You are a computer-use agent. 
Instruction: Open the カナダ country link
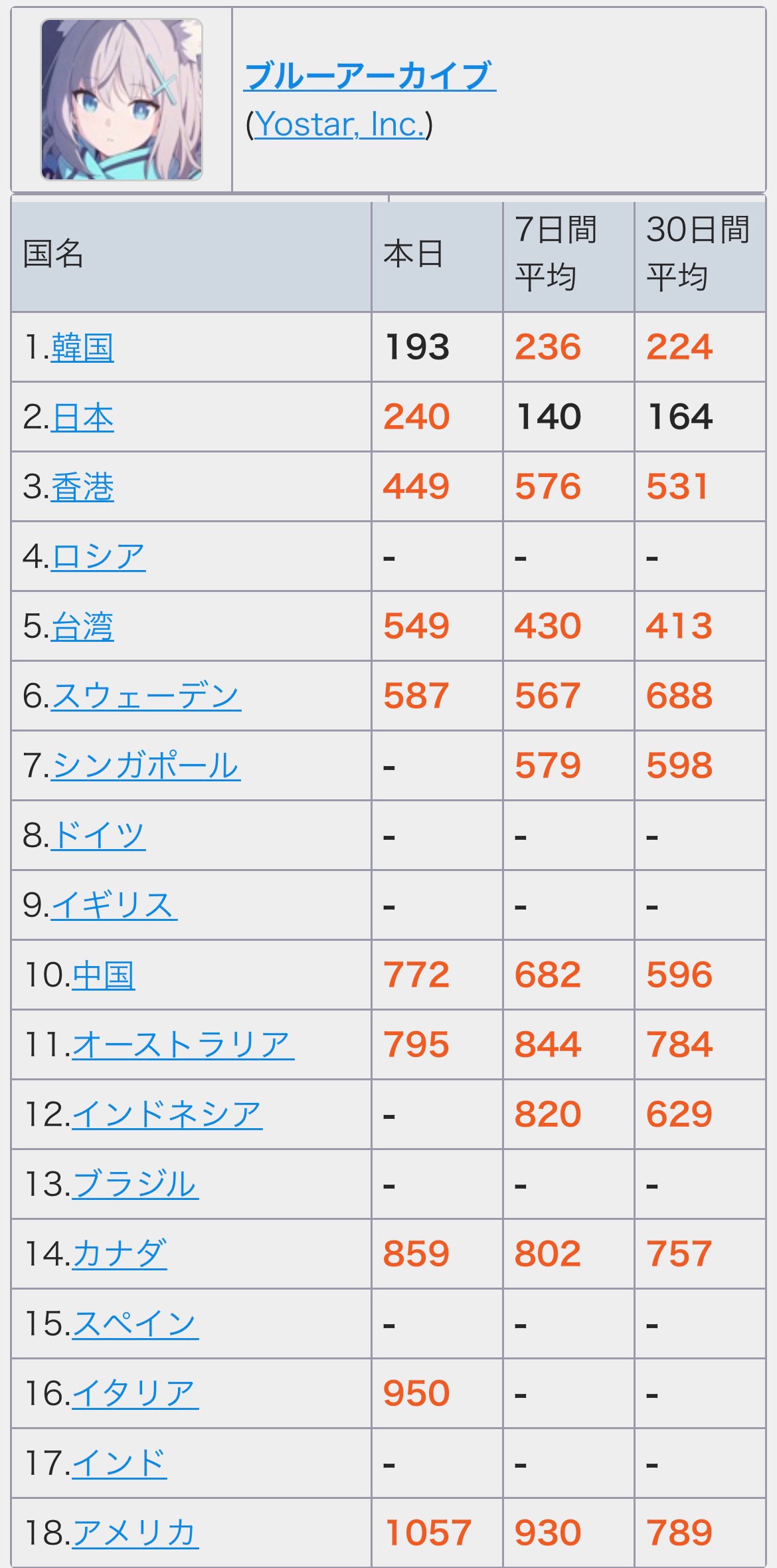[x=119, y=1254]
